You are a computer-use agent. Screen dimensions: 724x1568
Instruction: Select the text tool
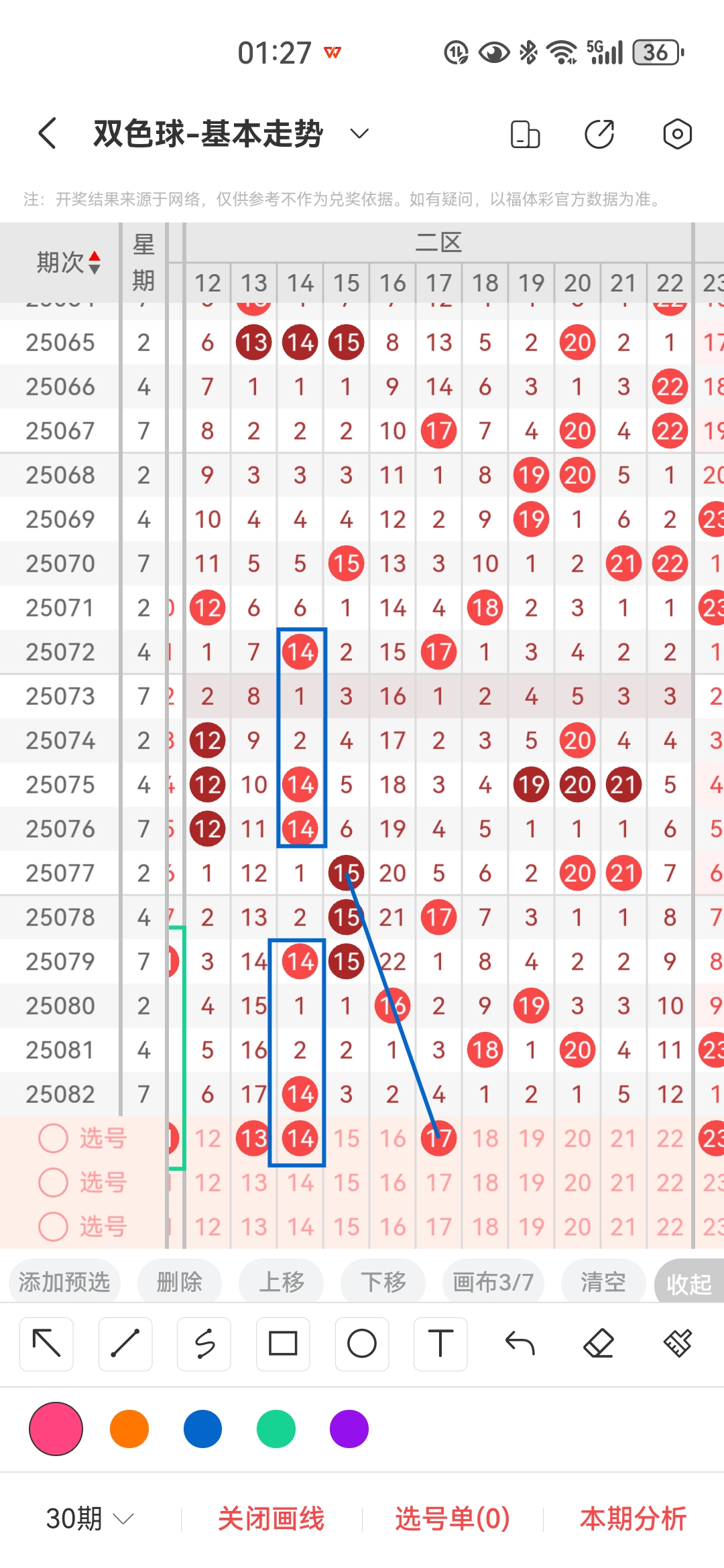pyautogui.click(x=440, y=1344)
